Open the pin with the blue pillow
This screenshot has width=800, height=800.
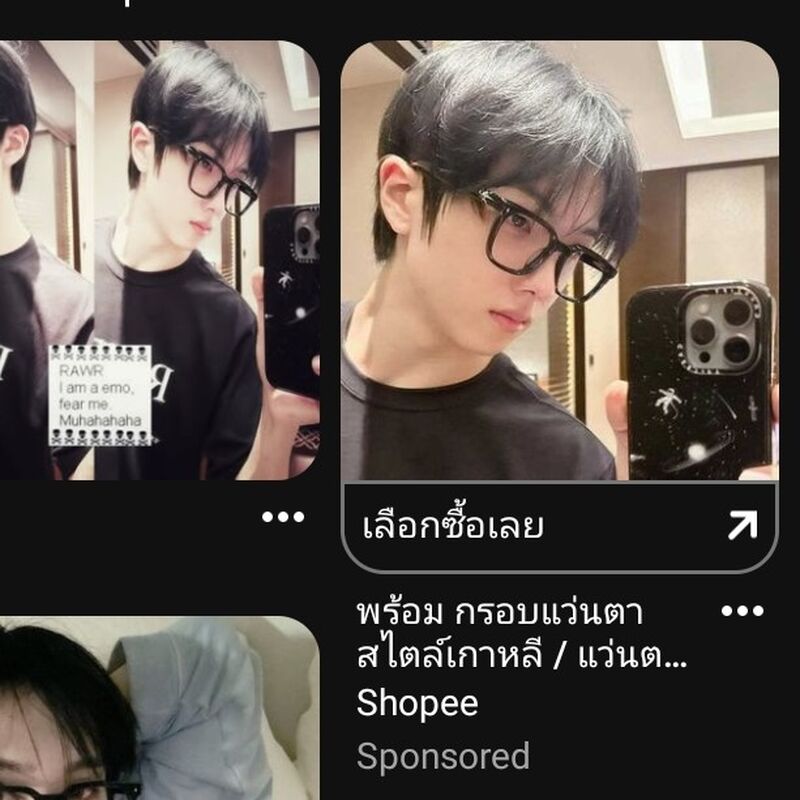160,710
